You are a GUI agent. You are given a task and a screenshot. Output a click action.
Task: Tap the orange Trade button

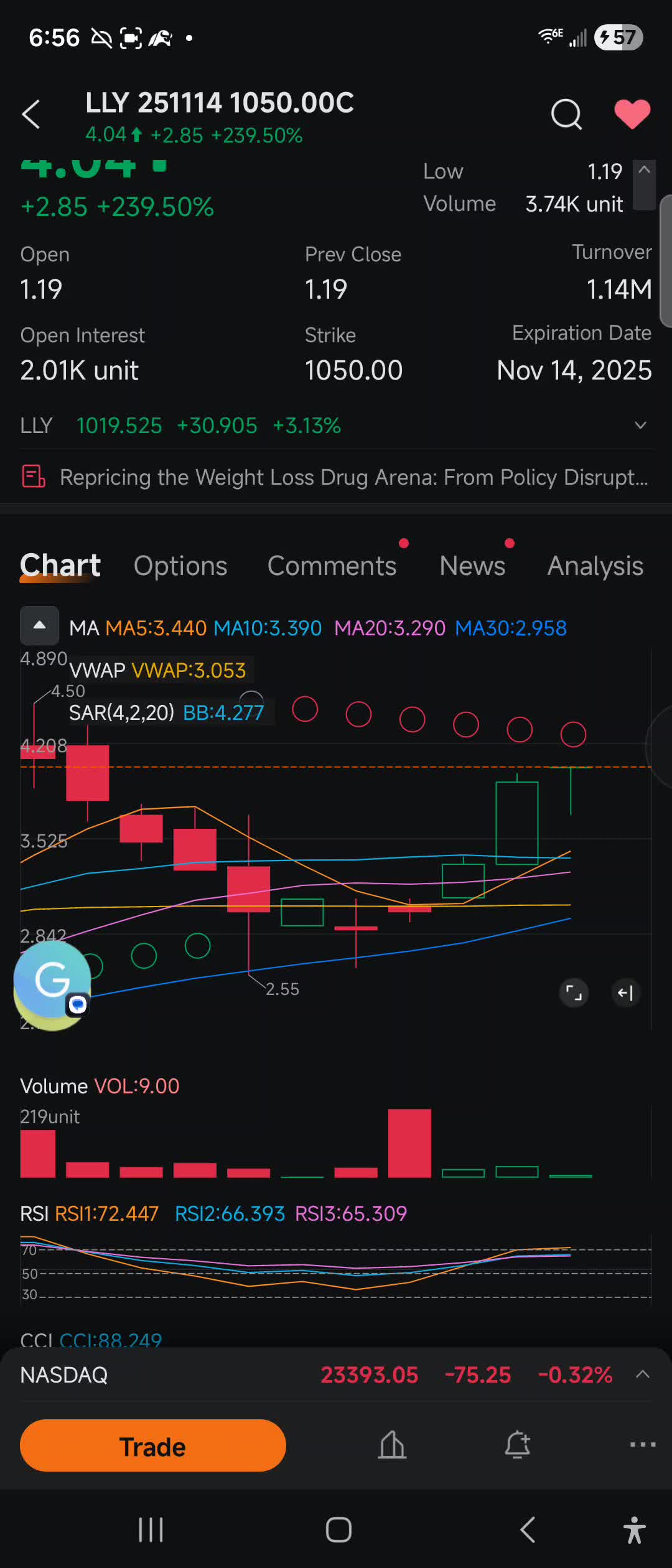(x=153, y=1445)
